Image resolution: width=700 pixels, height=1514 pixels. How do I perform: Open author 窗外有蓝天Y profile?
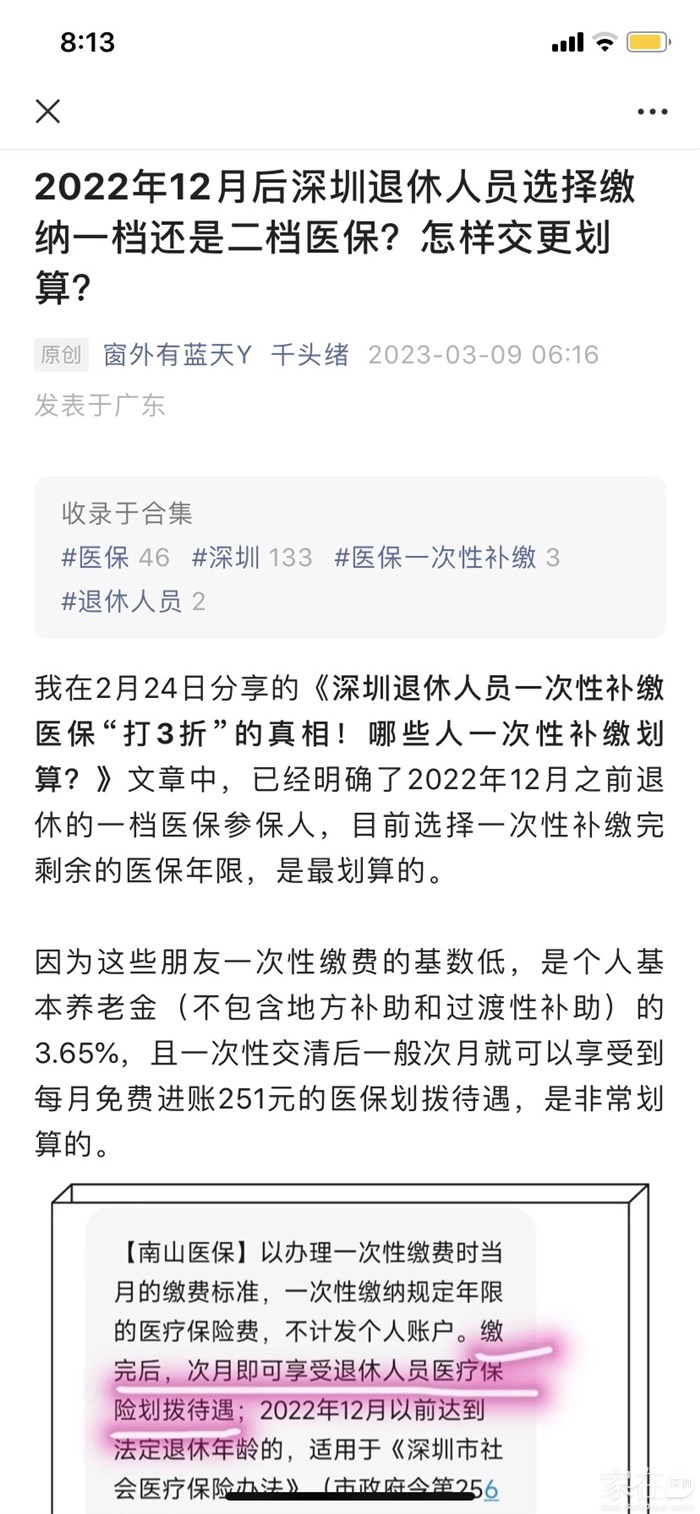pos(177,355)
